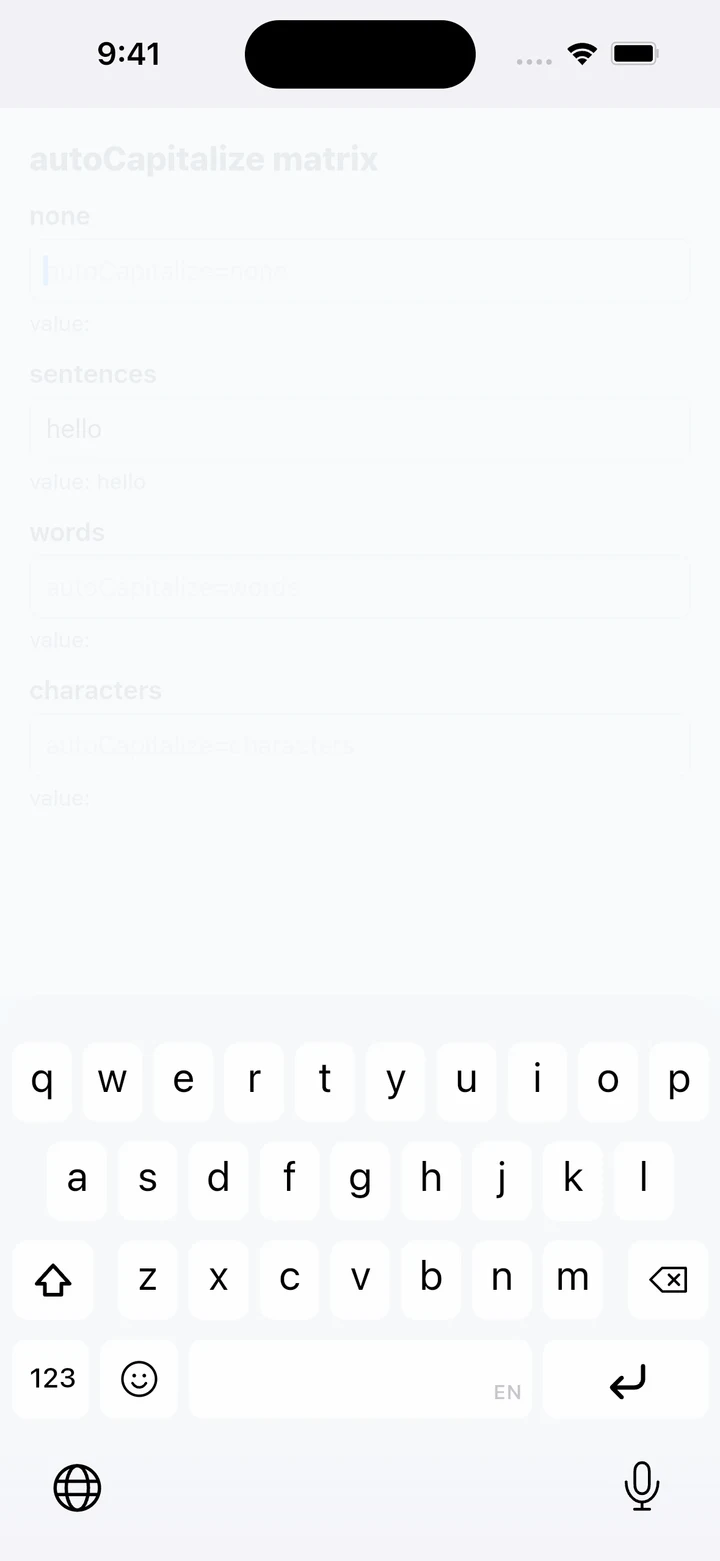The height and width of the screenshot is (1561, 720).
Task: Switch keyboard to the 123 numbers layout
Action: (x=52, y=1379)
